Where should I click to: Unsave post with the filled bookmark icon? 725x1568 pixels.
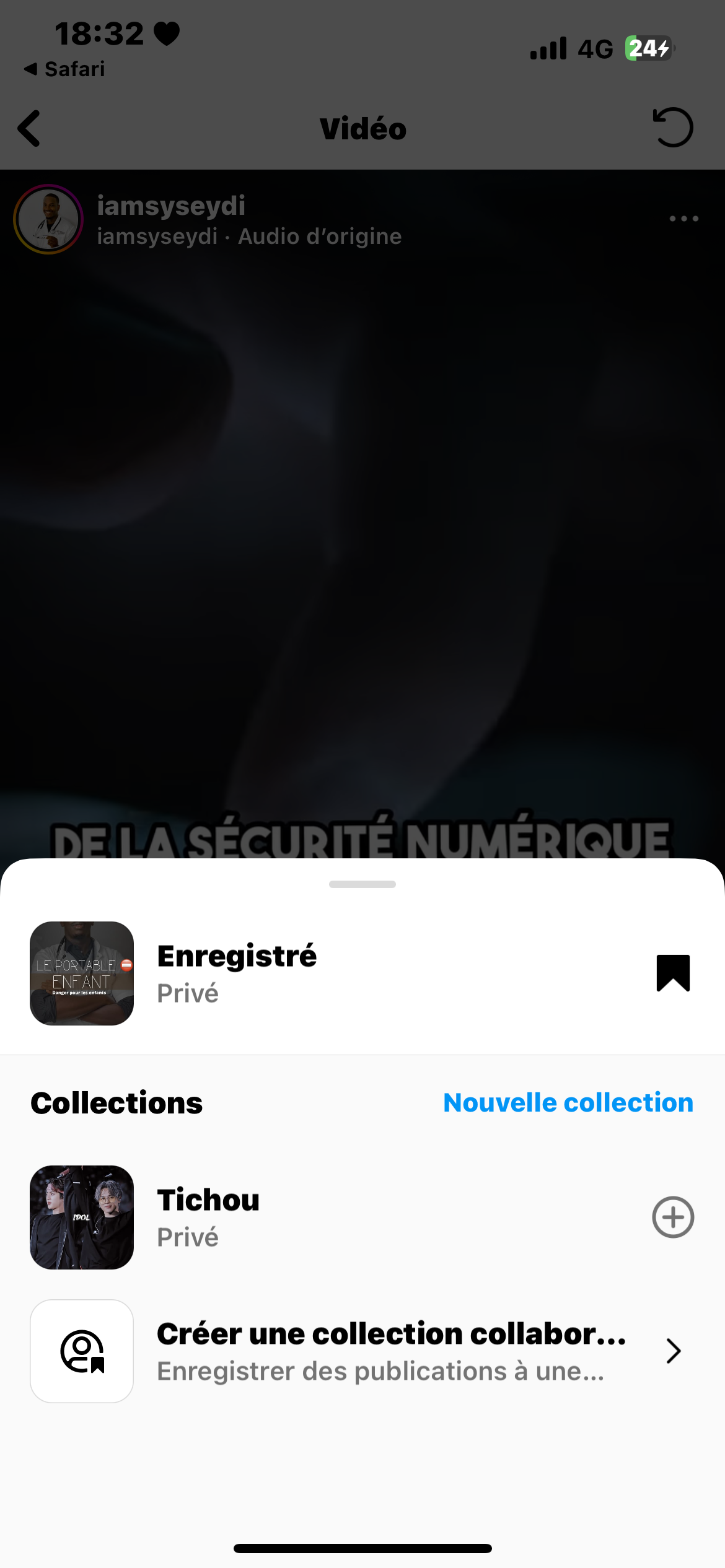[672, 973]
